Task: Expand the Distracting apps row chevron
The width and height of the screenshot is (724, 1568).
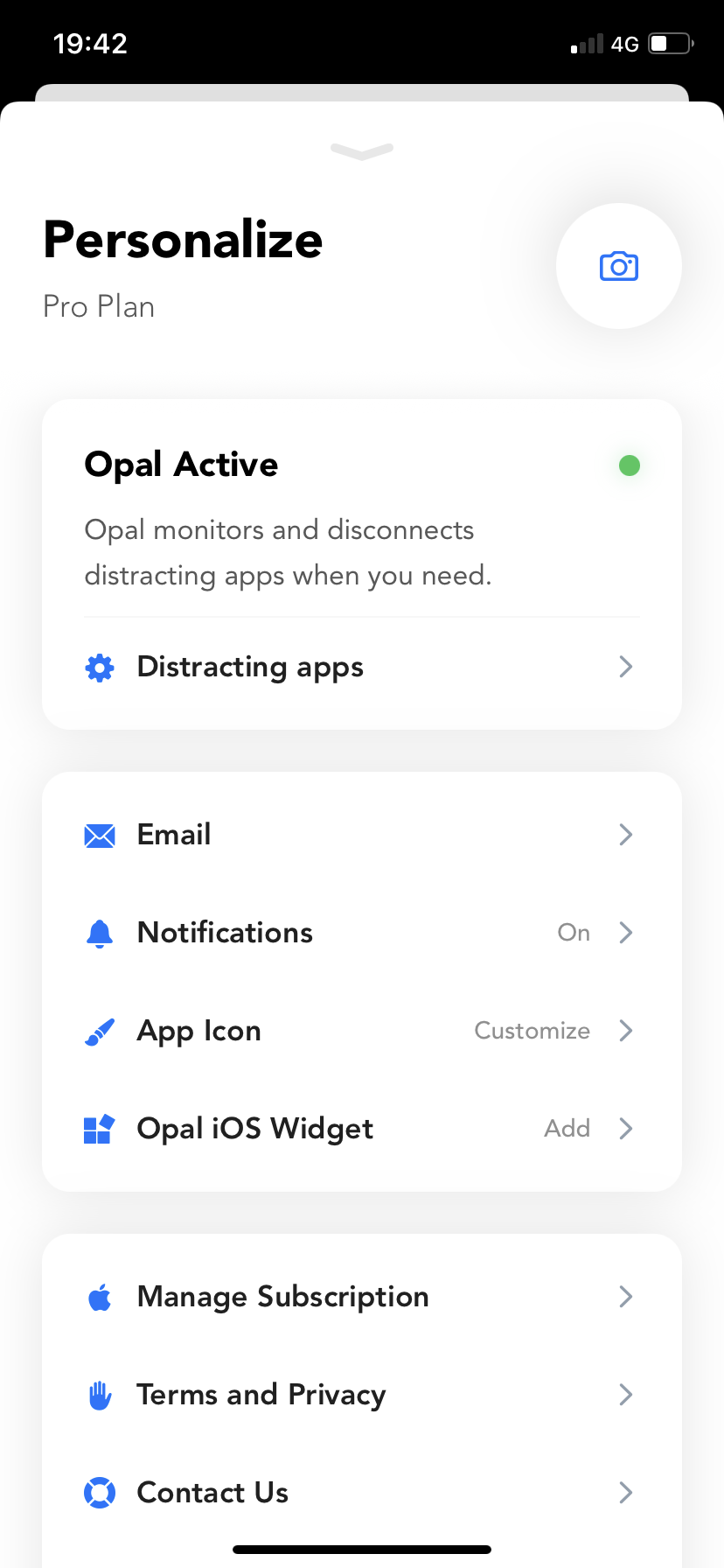Action: point(625,667)
